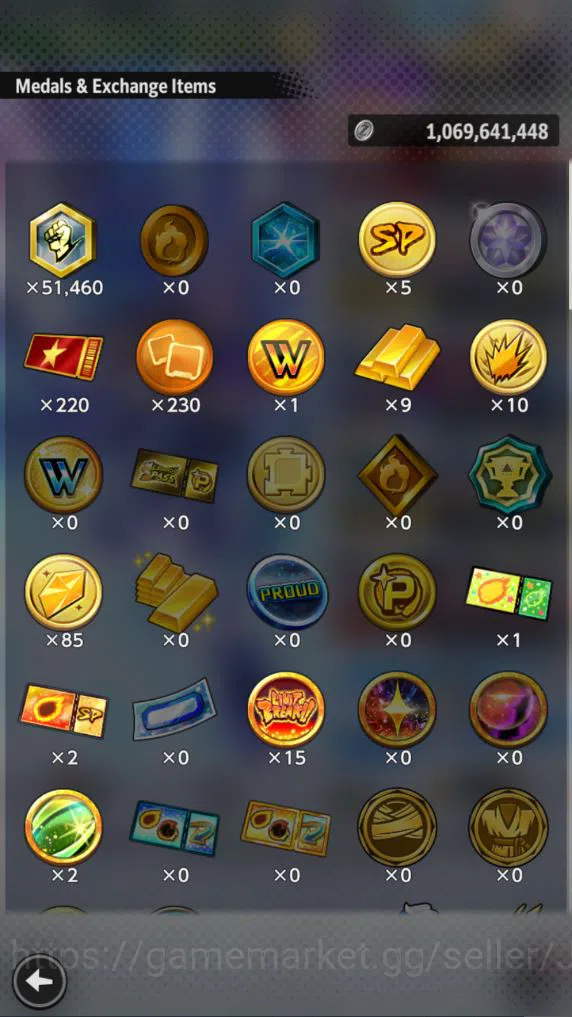Select the Treasure Pass ticket item
This screenshot has width=572, height=1017.
point(174,475)
